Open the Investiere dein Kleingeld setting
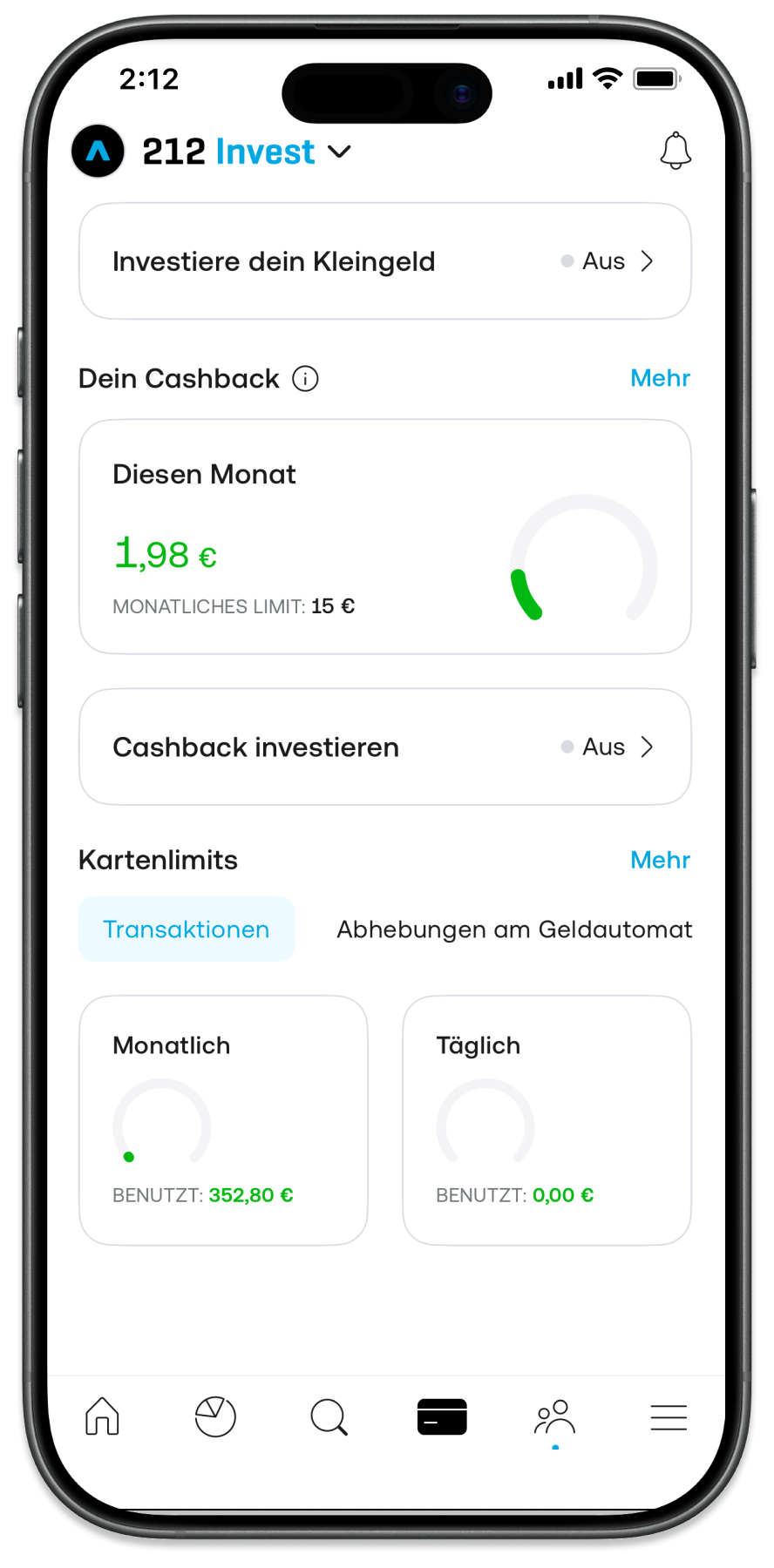The width and height of the screenshot is (774, 1568). click(384, 261)
